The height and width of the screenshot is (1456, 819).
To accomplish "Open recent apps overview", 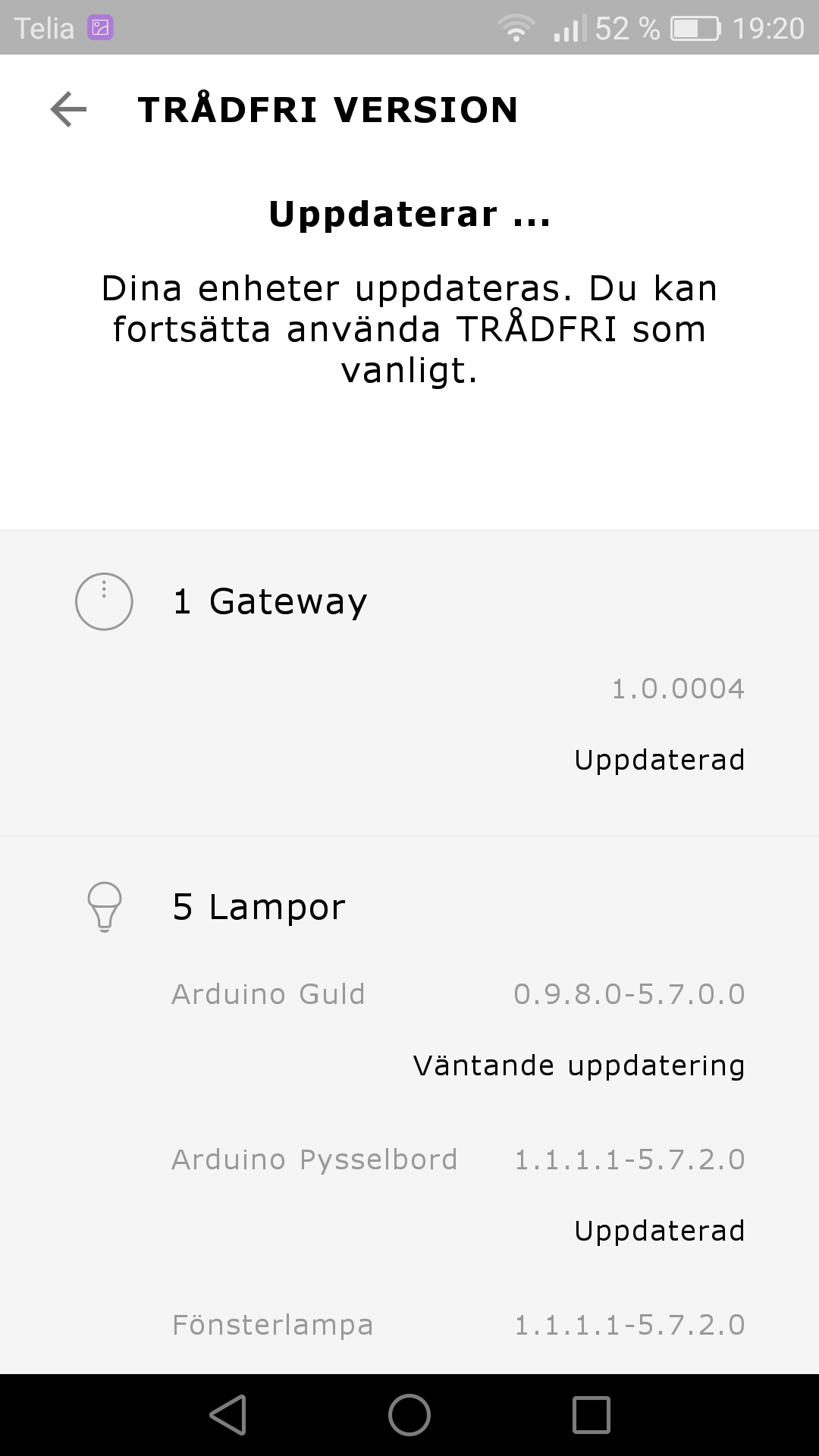I will 591,1415.
